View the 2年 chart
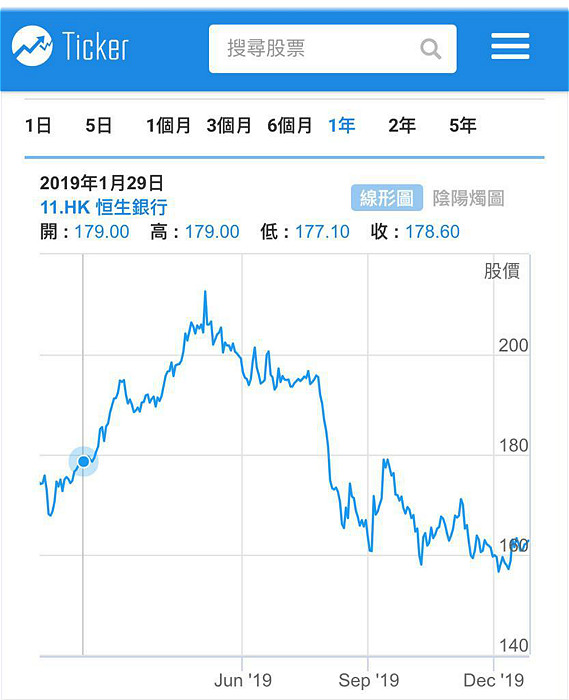Screen dimensions: 569x700 pos(402,125)
